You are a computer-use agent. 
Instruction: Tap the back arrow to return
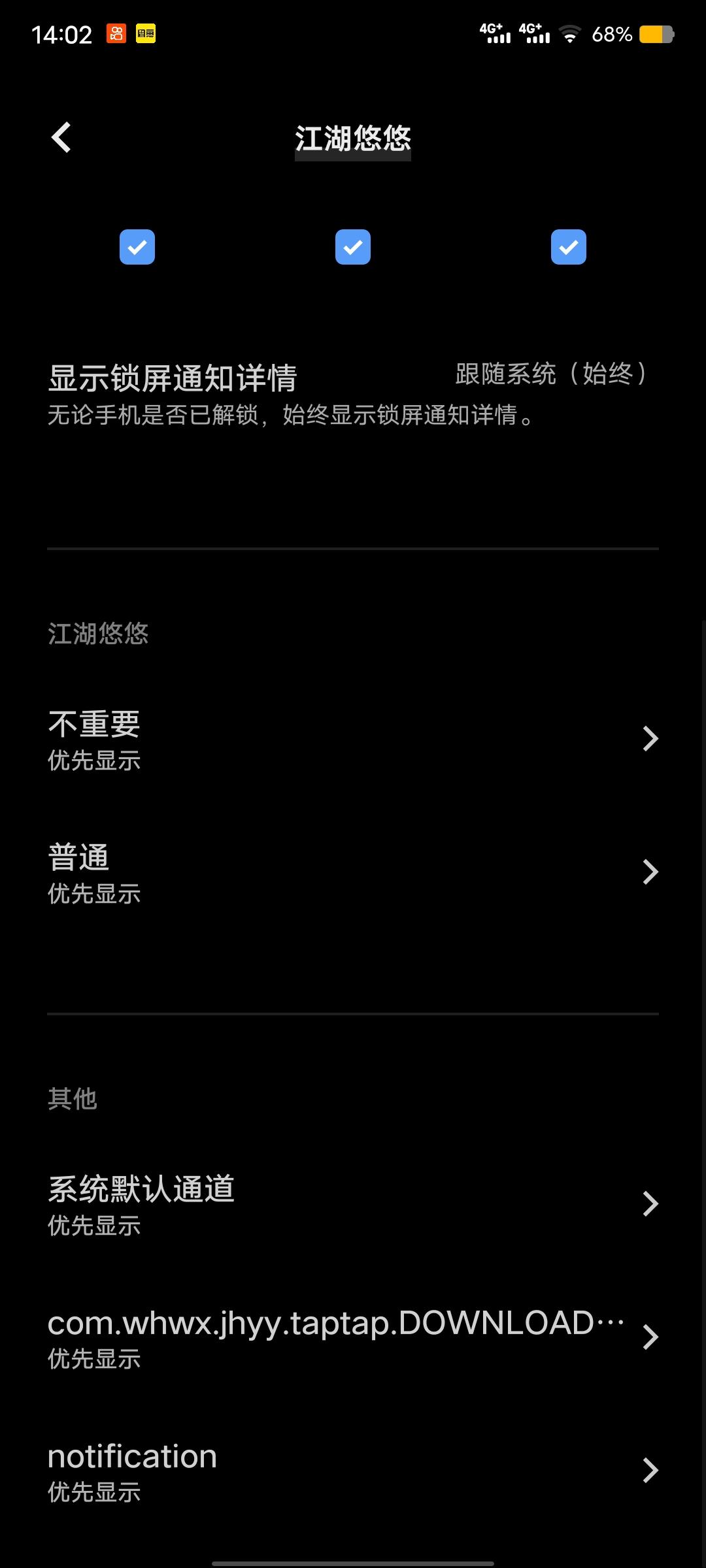pyautogui.click(x=61, y=137)
